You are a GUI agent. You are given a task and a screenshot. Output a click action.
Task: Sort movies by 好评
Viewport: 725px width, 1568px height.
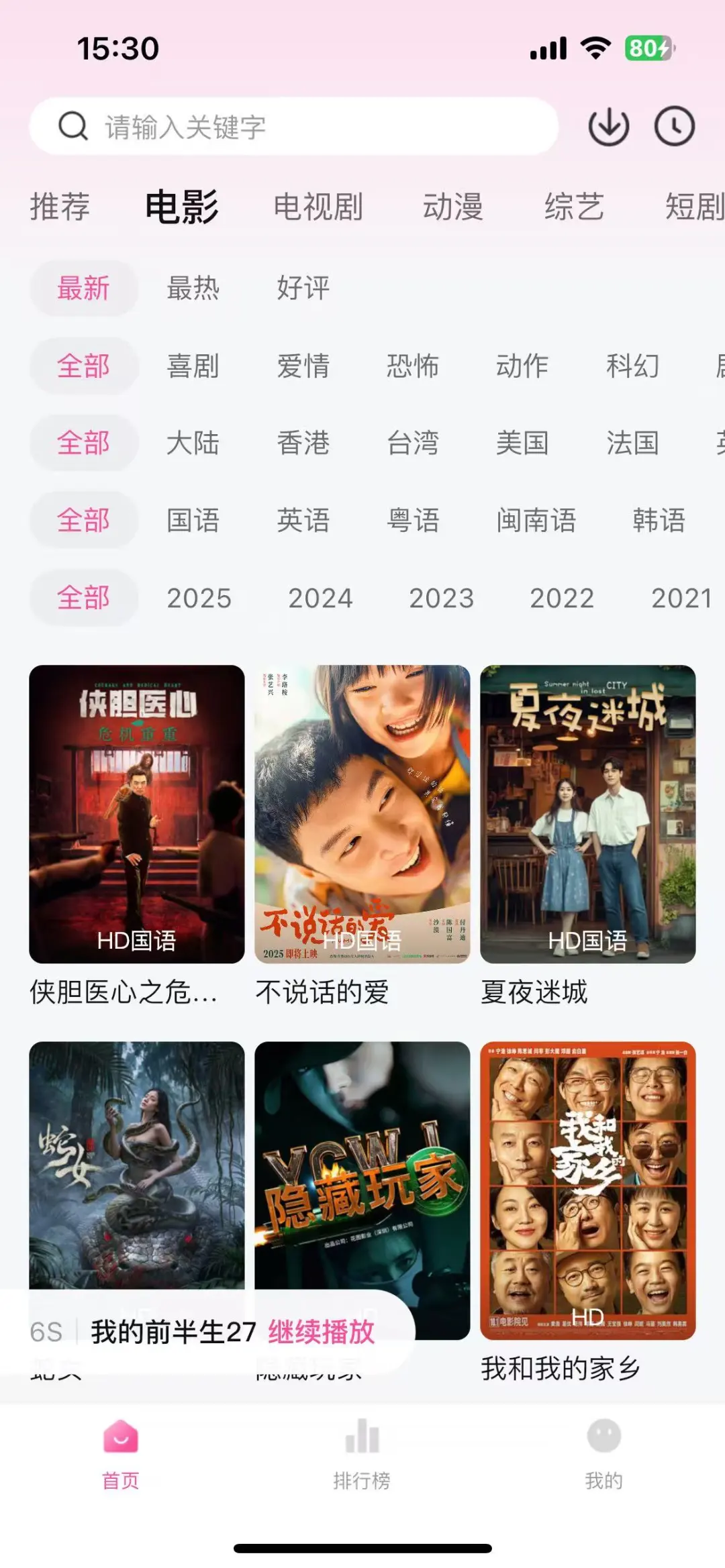point(303,289)
